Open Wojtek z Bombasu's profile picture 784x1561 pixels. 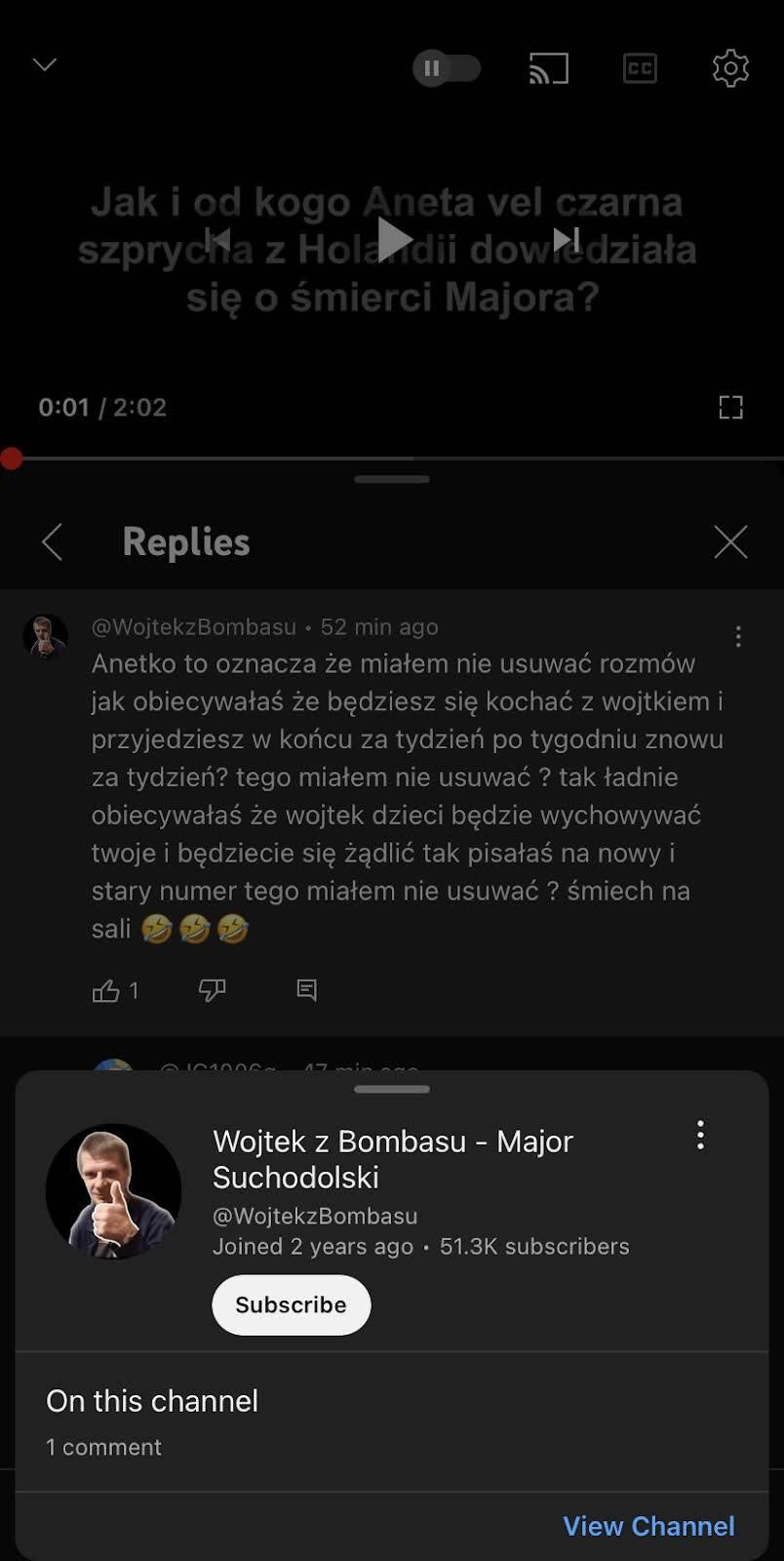[113, 1191]
